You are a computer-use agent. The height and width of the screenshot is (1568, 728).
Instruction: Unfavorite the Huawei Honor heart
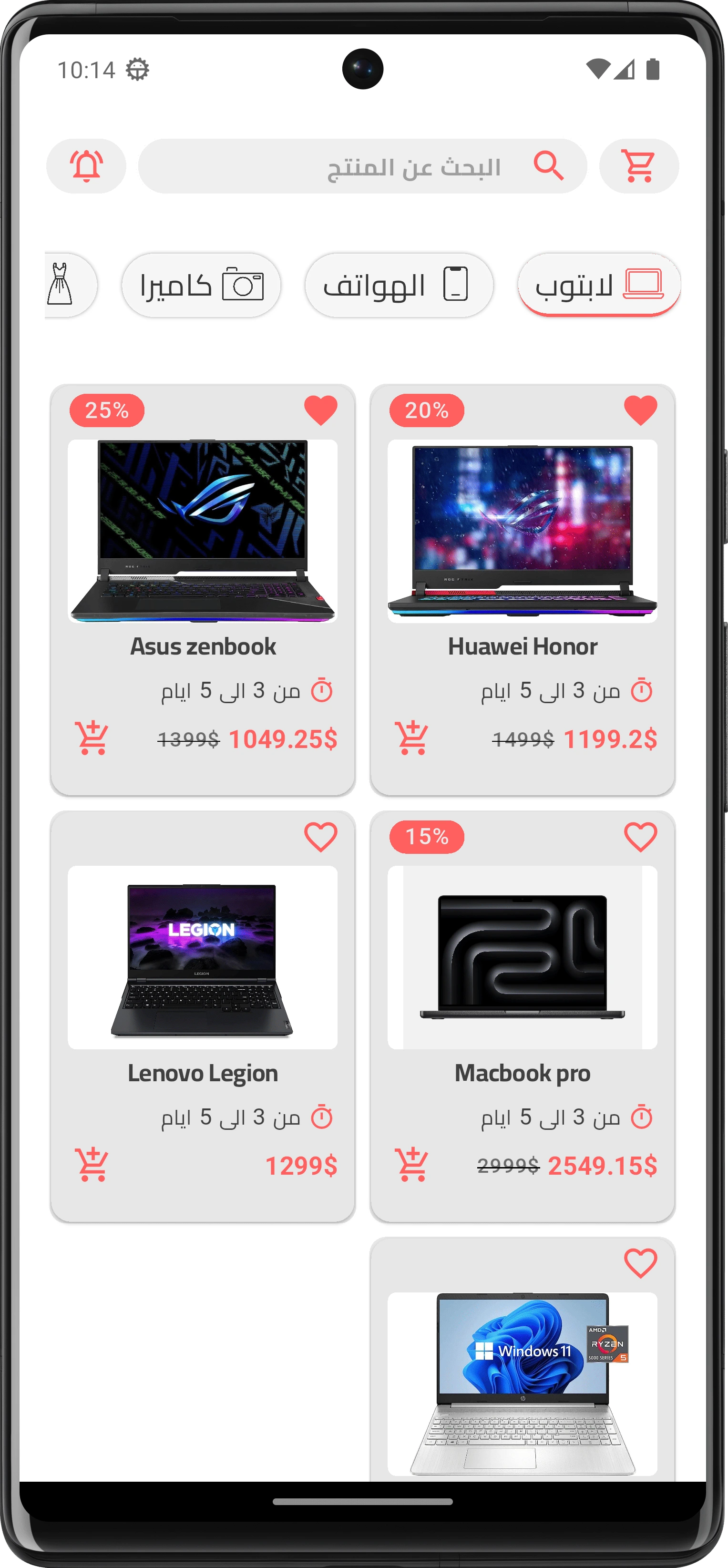pos(640,410)
